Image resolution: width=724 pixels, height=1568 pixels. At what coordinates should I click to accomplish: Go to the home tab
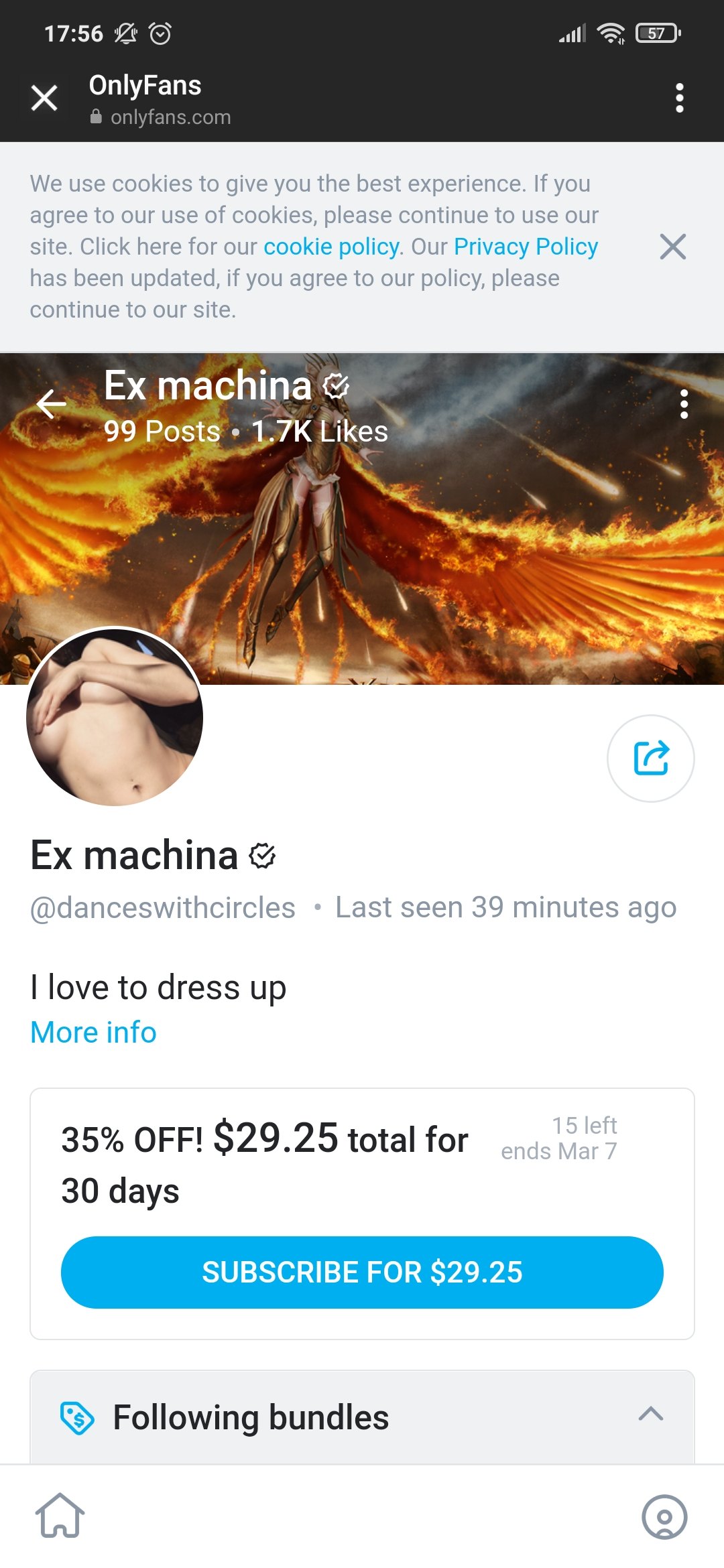(x=60, y=1516)
